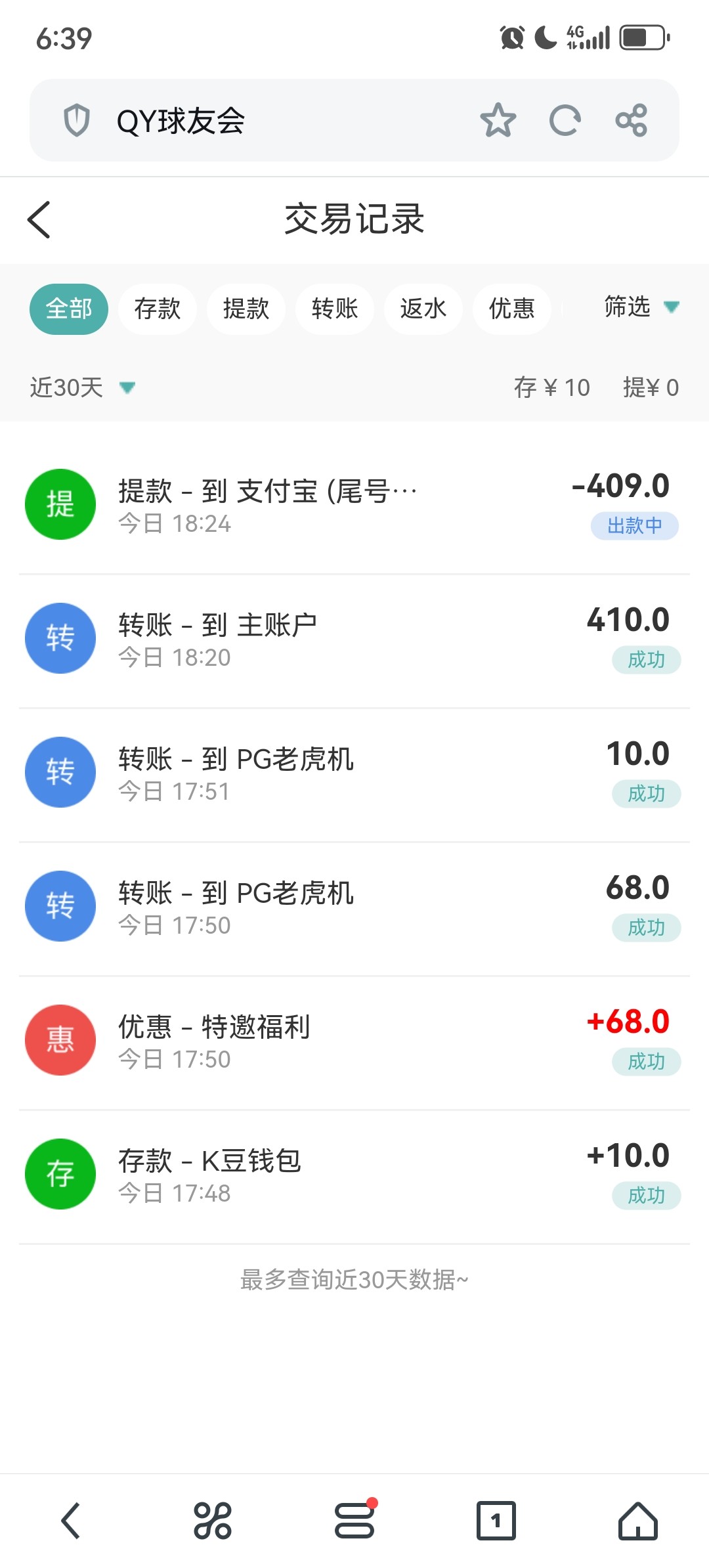Show only 转账 records
Image resolution: width=709 pixels, height=1568 pixels.
coord(335,309)
